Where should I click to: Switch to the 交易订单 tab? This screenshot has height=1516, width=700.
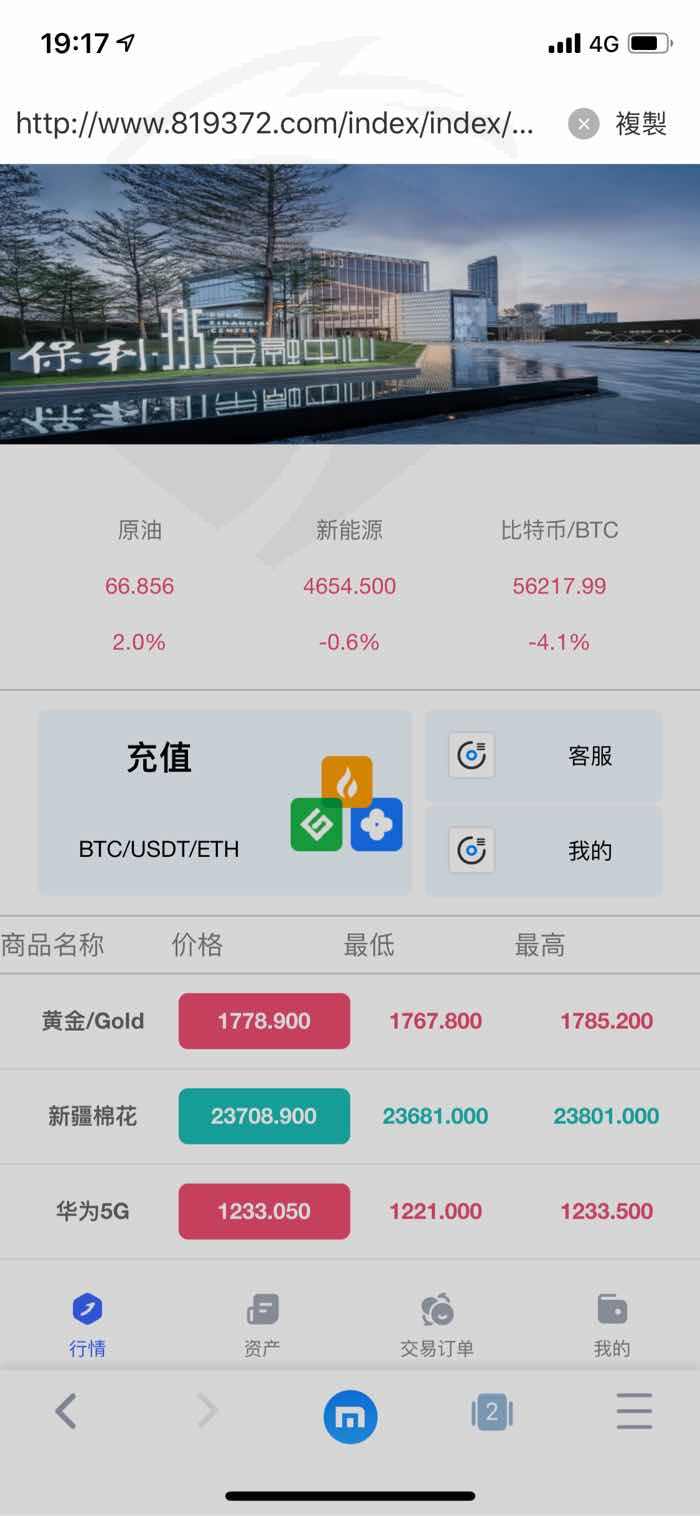pos(437,1325)
